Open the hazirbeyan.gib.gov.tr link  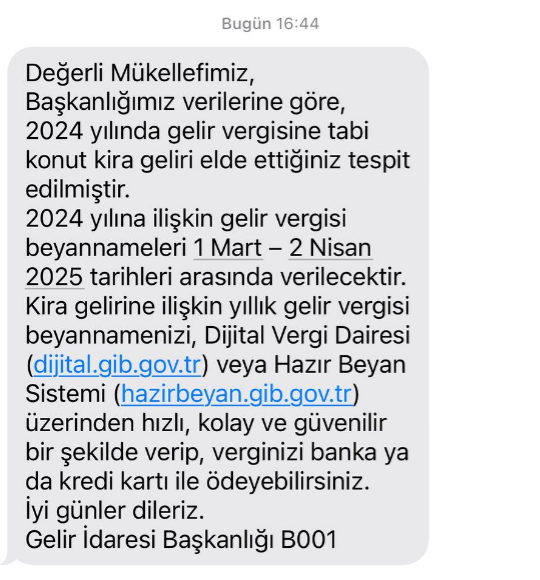coord(236,394)
